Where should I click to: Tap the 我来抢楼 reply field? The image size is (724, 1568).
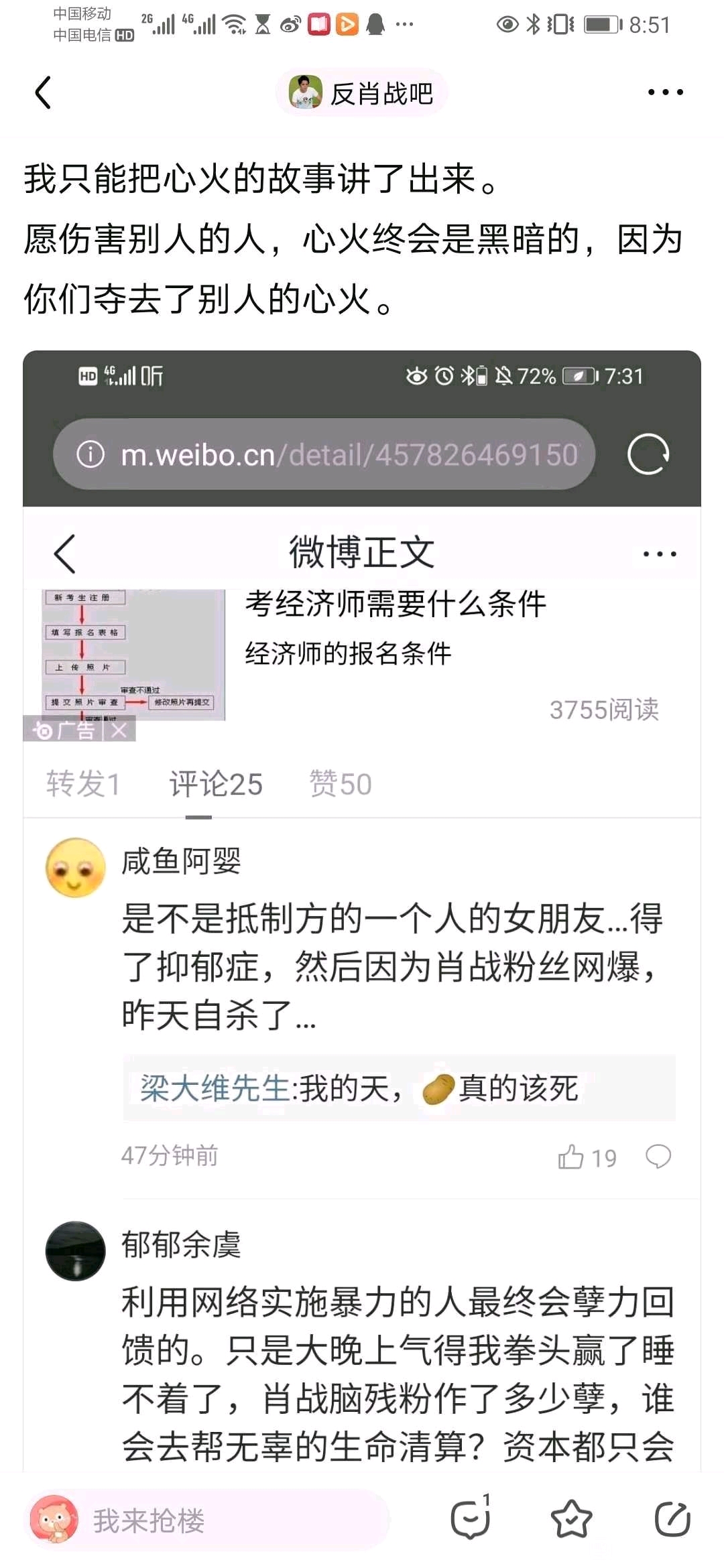pos(208,1520)
